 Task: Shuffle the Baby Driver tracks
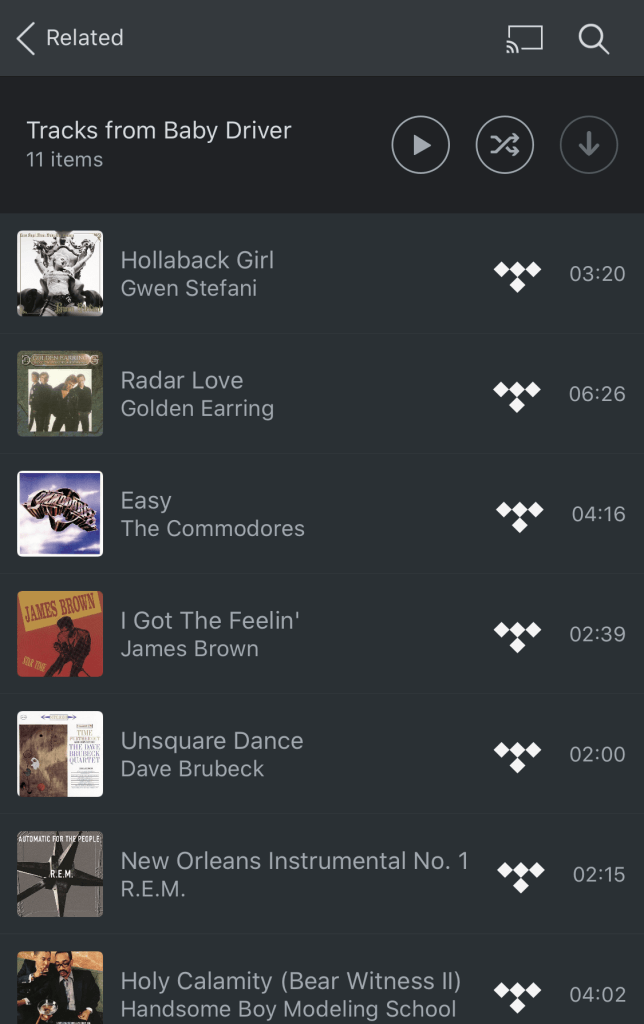point(505,145)
